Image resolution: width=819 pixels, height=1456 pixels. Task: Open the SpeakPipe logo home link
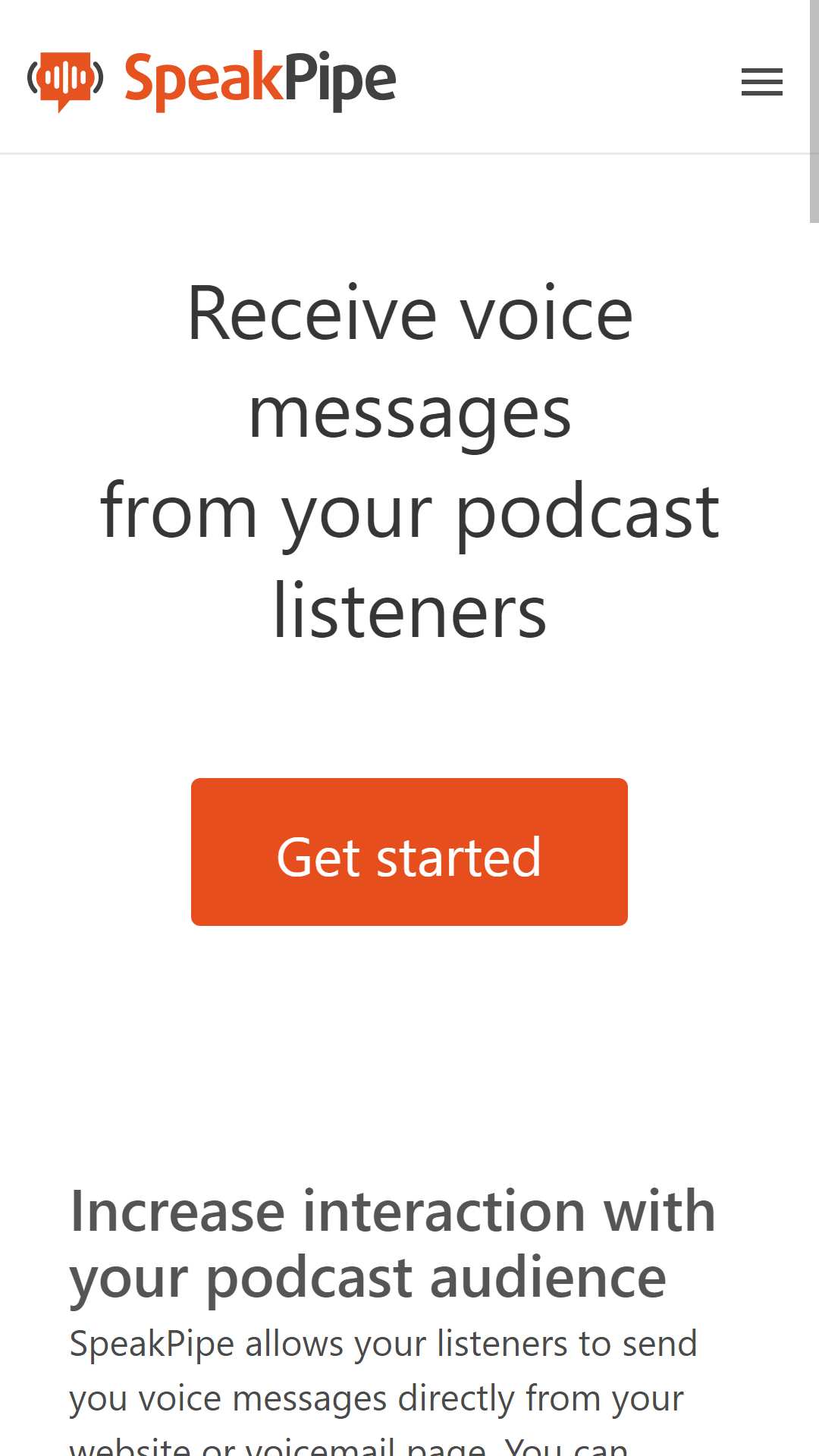pos(212,81)
